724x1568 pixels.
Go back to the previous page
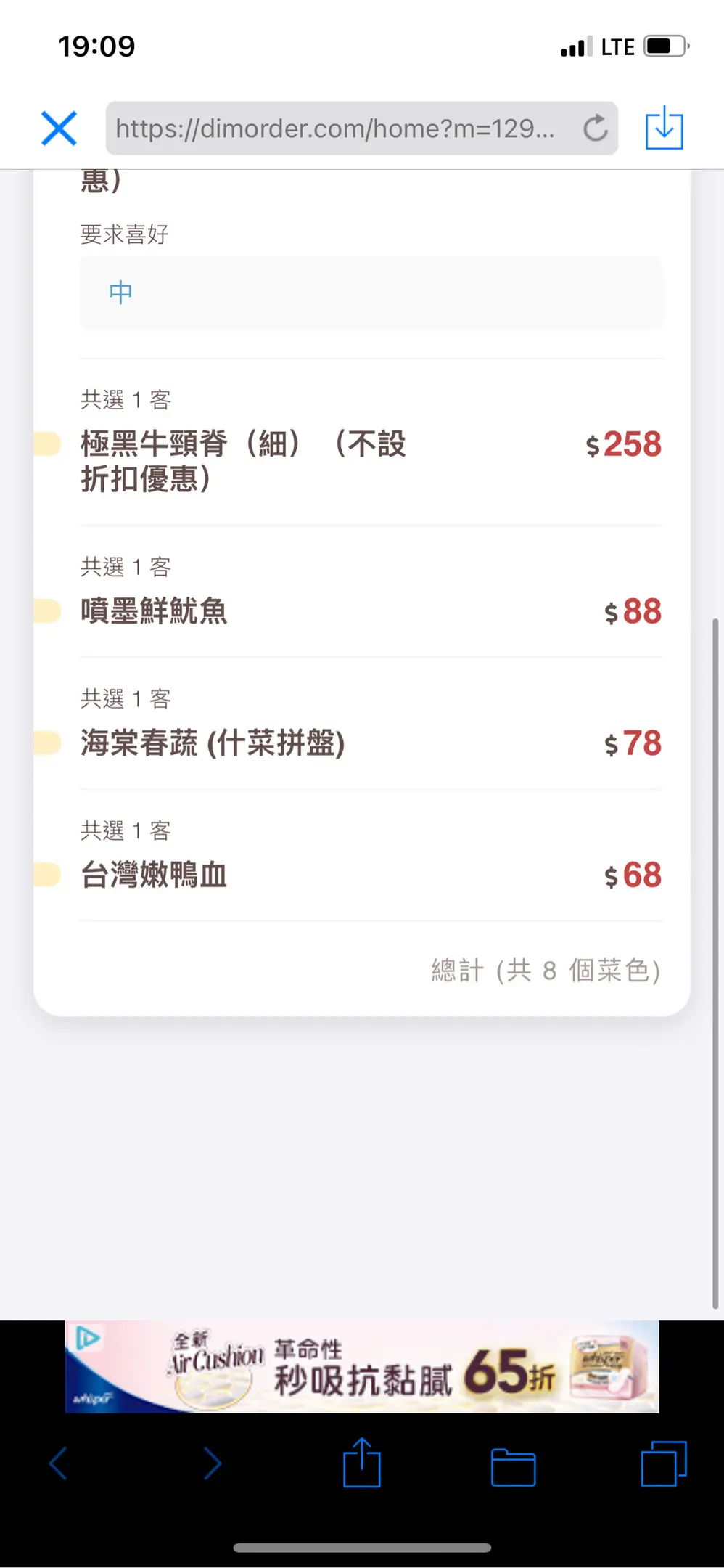(59, 1463)
